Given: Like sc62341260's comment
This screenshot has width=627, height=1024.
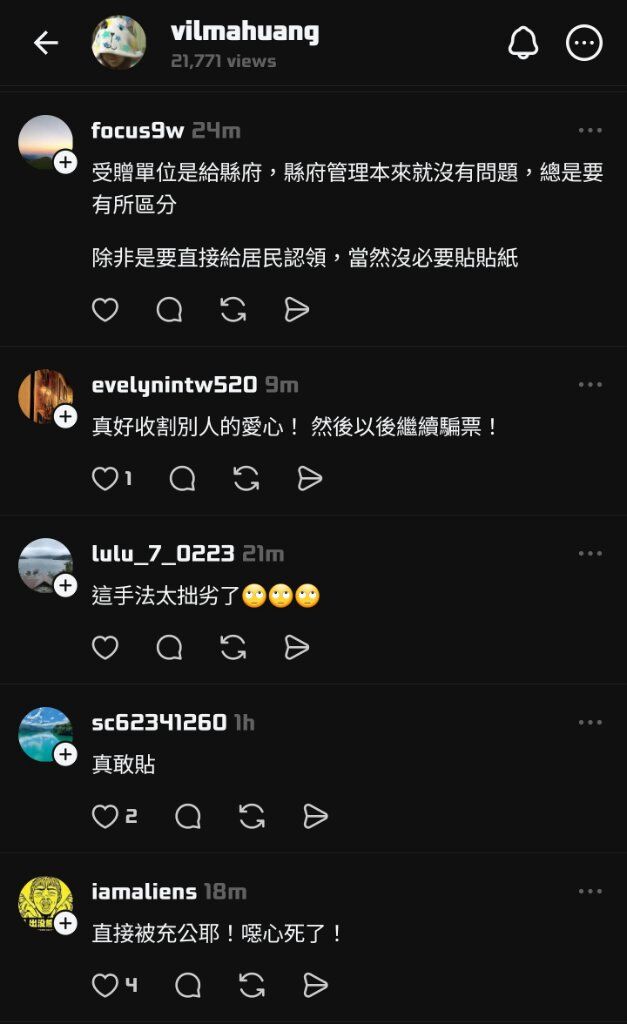Looking at the screenshot, I should click(105, 817).
